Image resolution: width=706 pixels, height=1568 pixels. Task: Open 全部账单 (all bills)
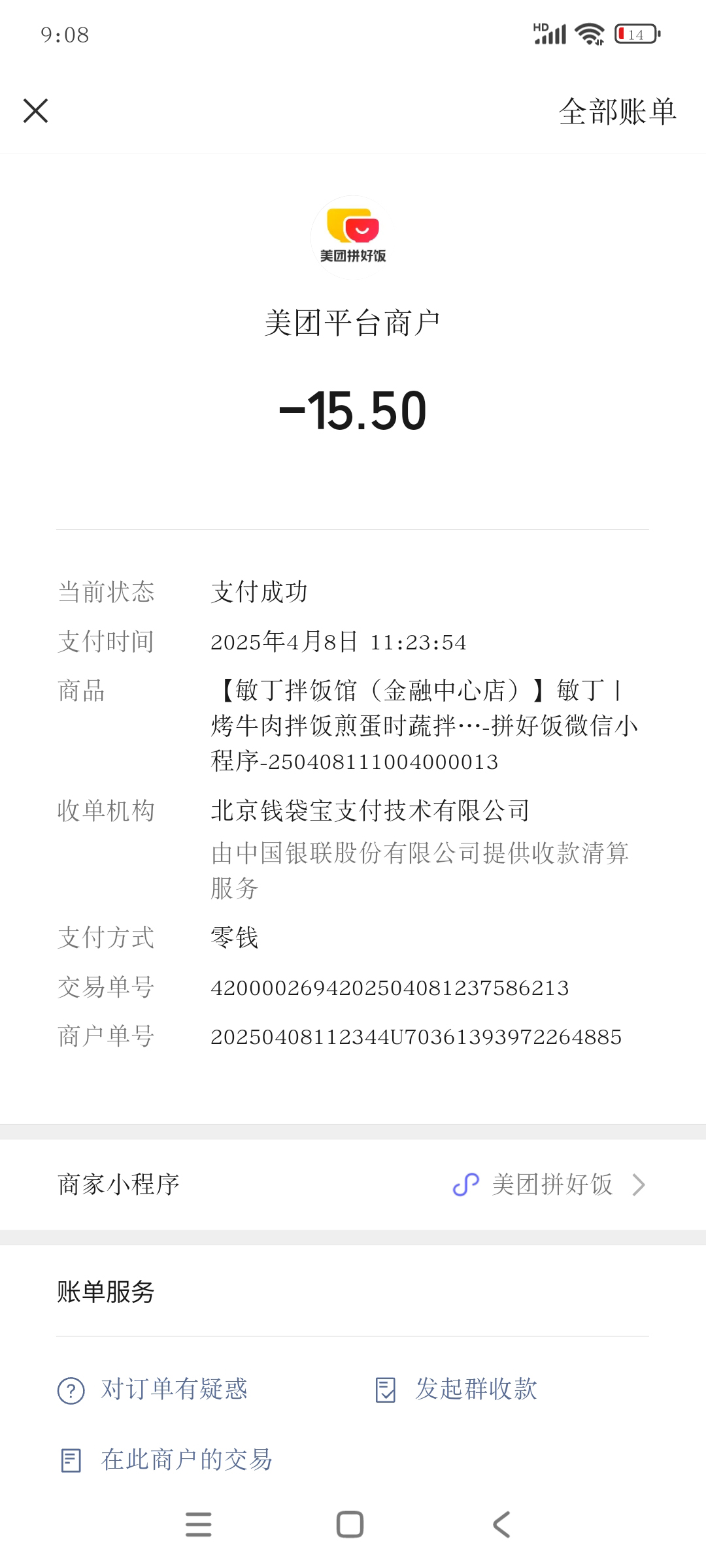[617, 112]
